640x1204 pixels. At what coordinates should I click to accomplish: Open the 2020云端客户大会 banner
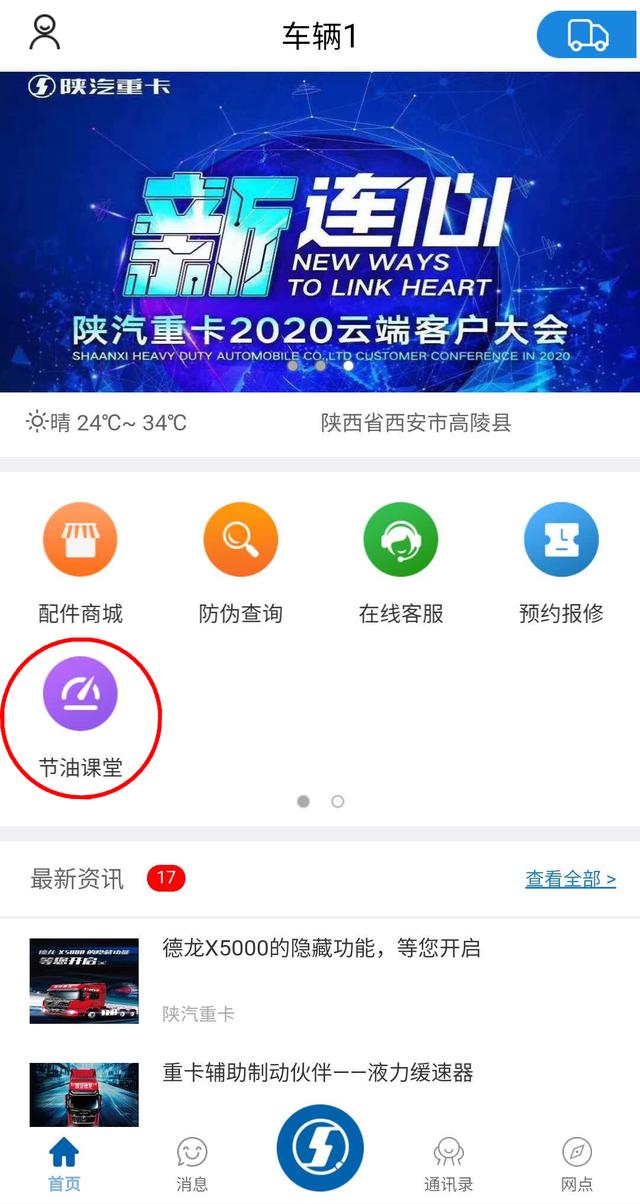coord(320,232)
